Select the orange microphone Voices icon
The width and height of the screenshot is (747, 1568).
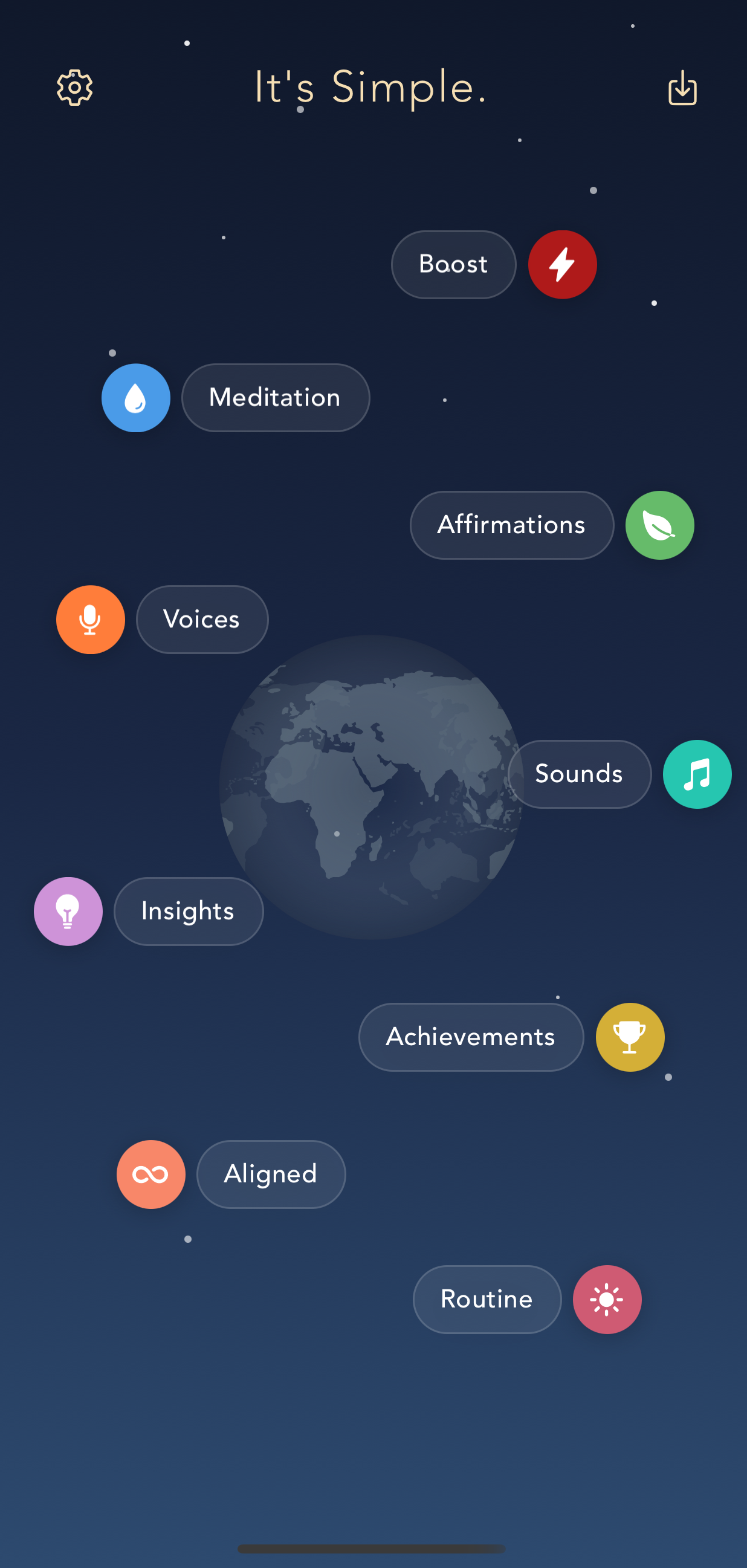coord(90,619)
